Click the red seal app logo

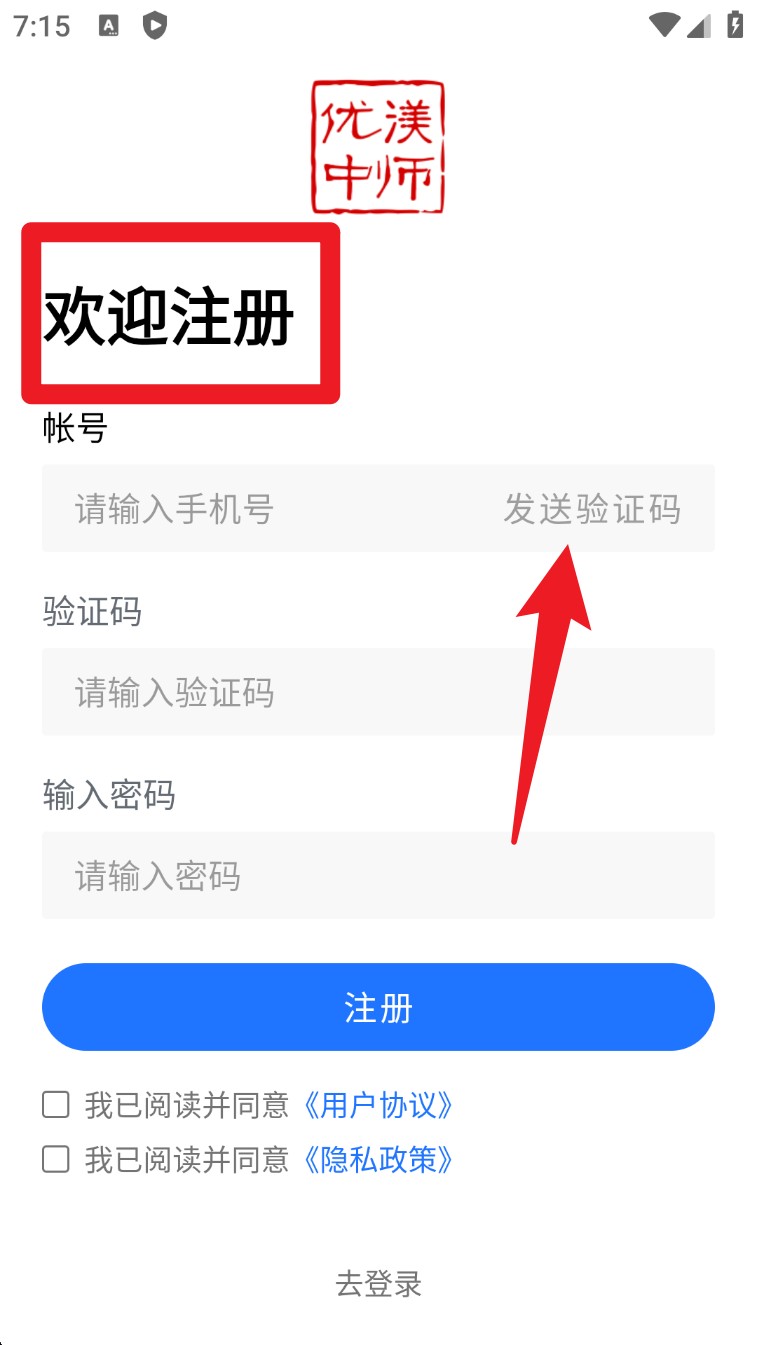378,145
